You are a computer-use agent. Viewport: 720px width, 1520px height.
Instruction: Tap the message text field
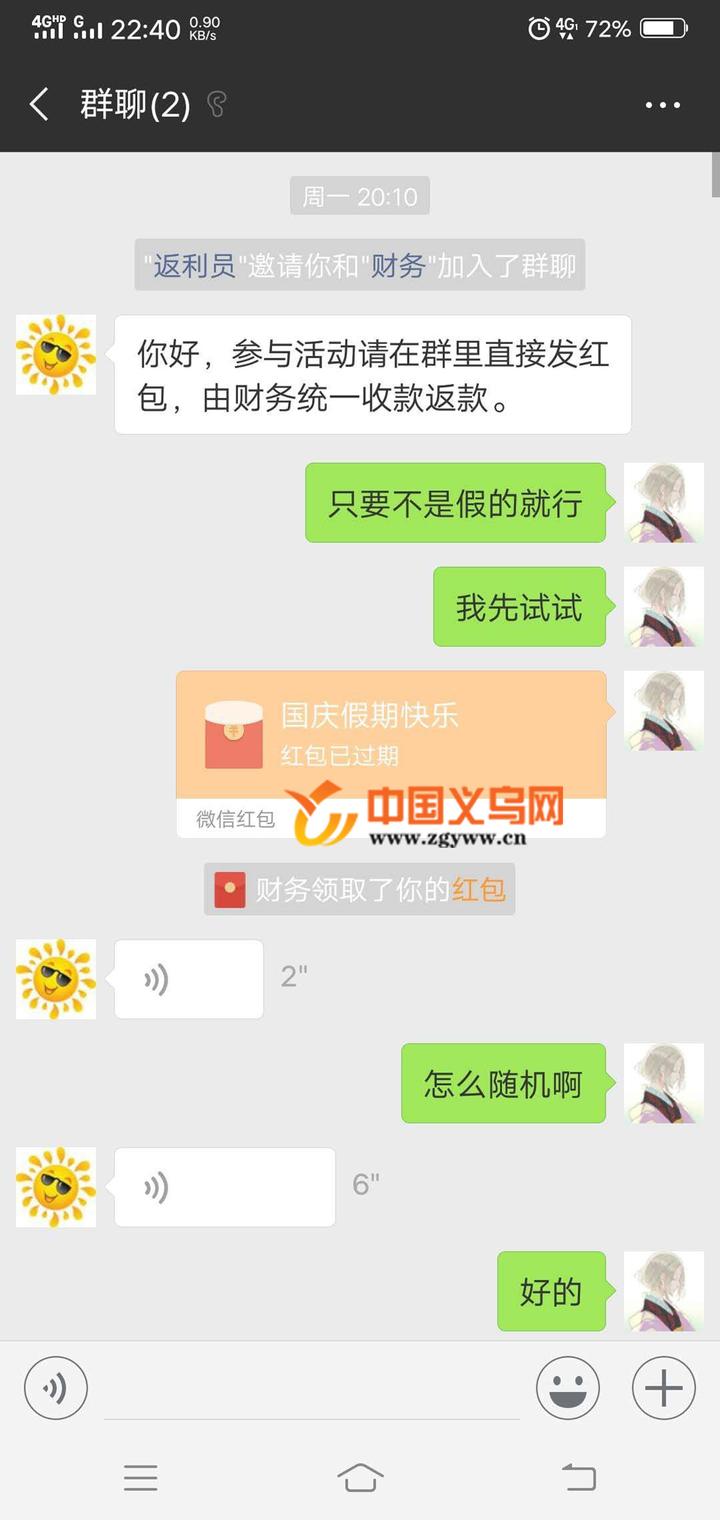(x=312, y=1388)
